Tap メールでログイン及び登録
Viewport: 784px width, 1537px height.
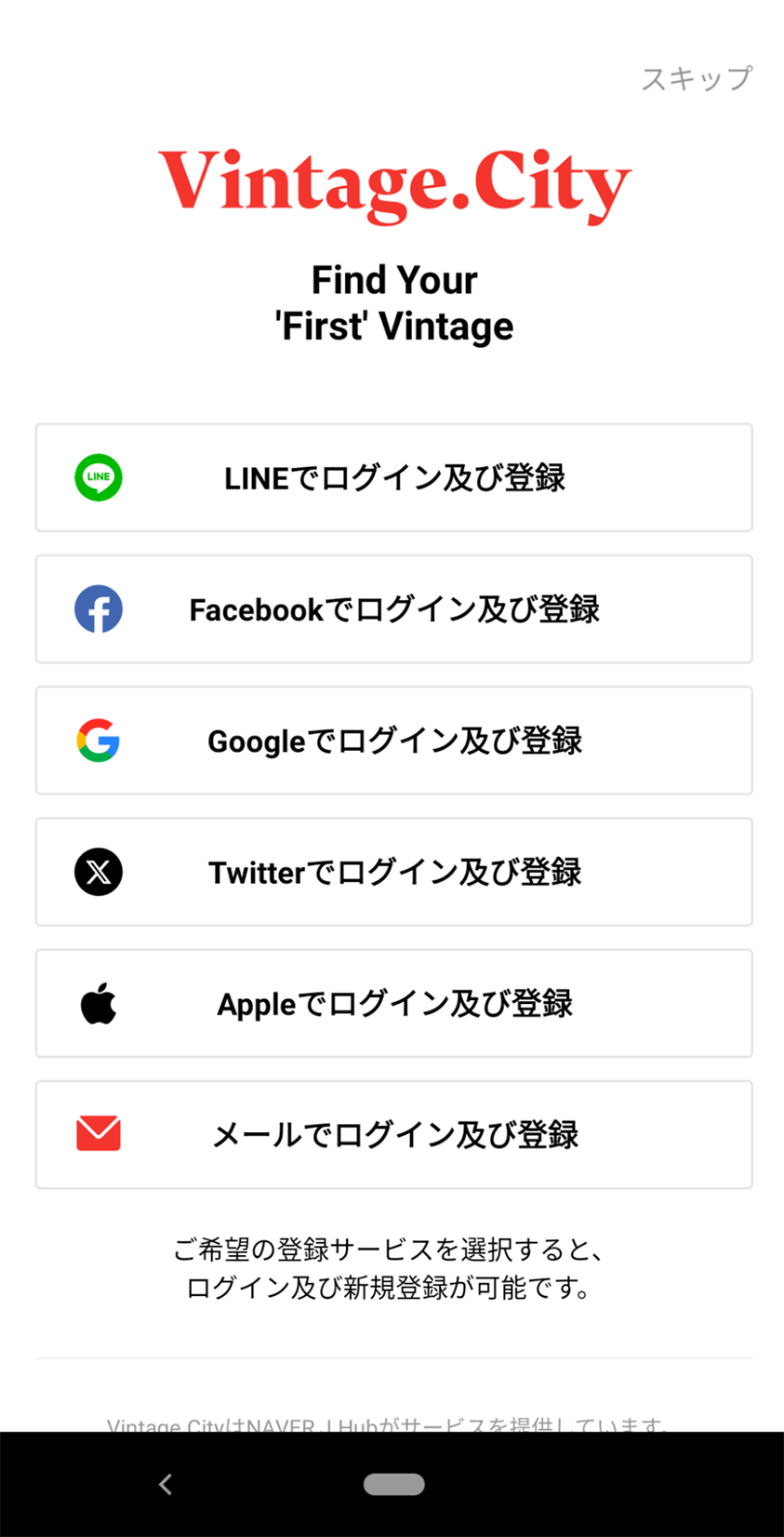point(393,1134)
